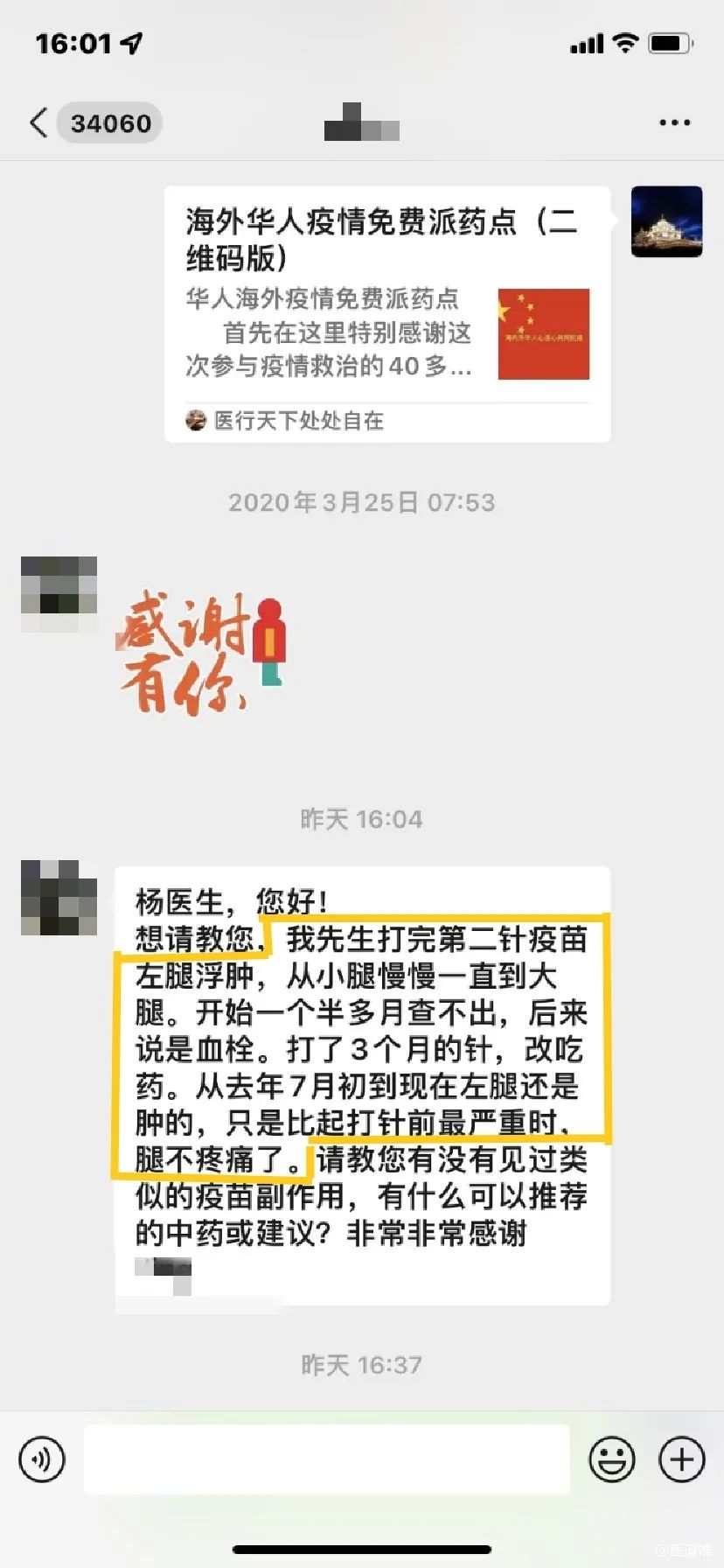The width and height of the screenshot is (724, 1568).
Task: Open profile of the contact beside 杨医生 message
Action: pos(59,897)
